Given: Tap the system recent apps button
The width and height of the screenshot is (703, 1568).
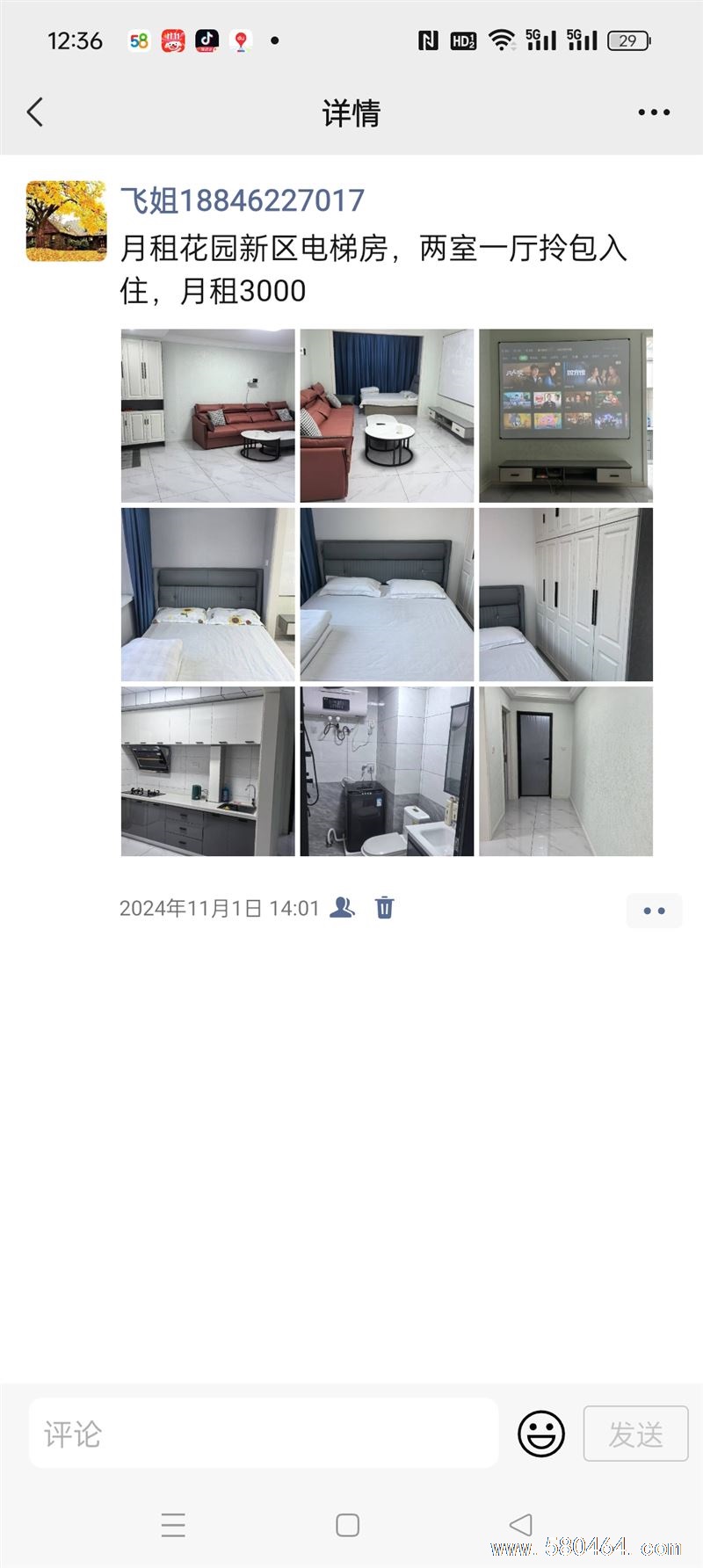Looking at the screenshot, I should point(173,1525).
